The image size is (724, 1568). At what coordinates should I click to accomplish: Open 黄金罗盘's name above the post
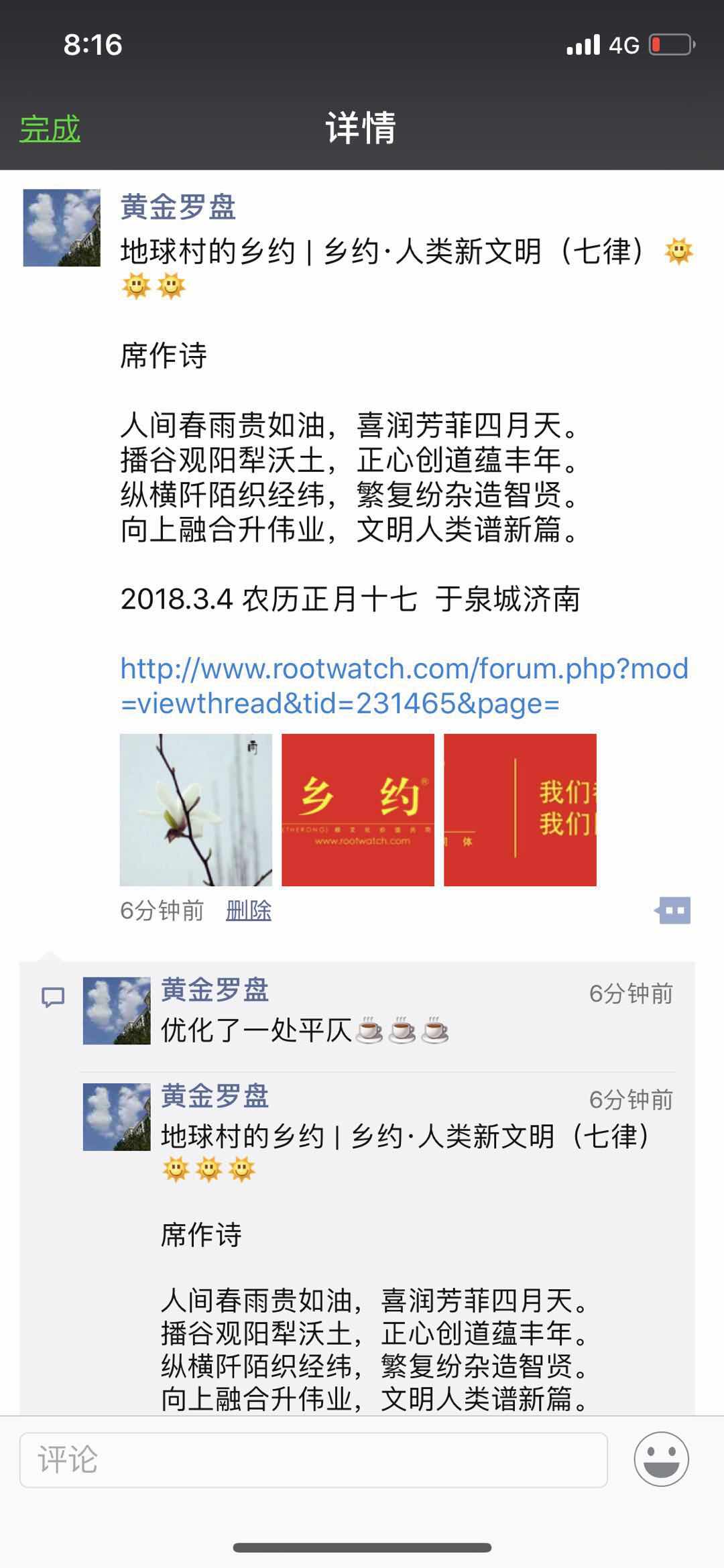pyautogui.click(x=178, y=207)
